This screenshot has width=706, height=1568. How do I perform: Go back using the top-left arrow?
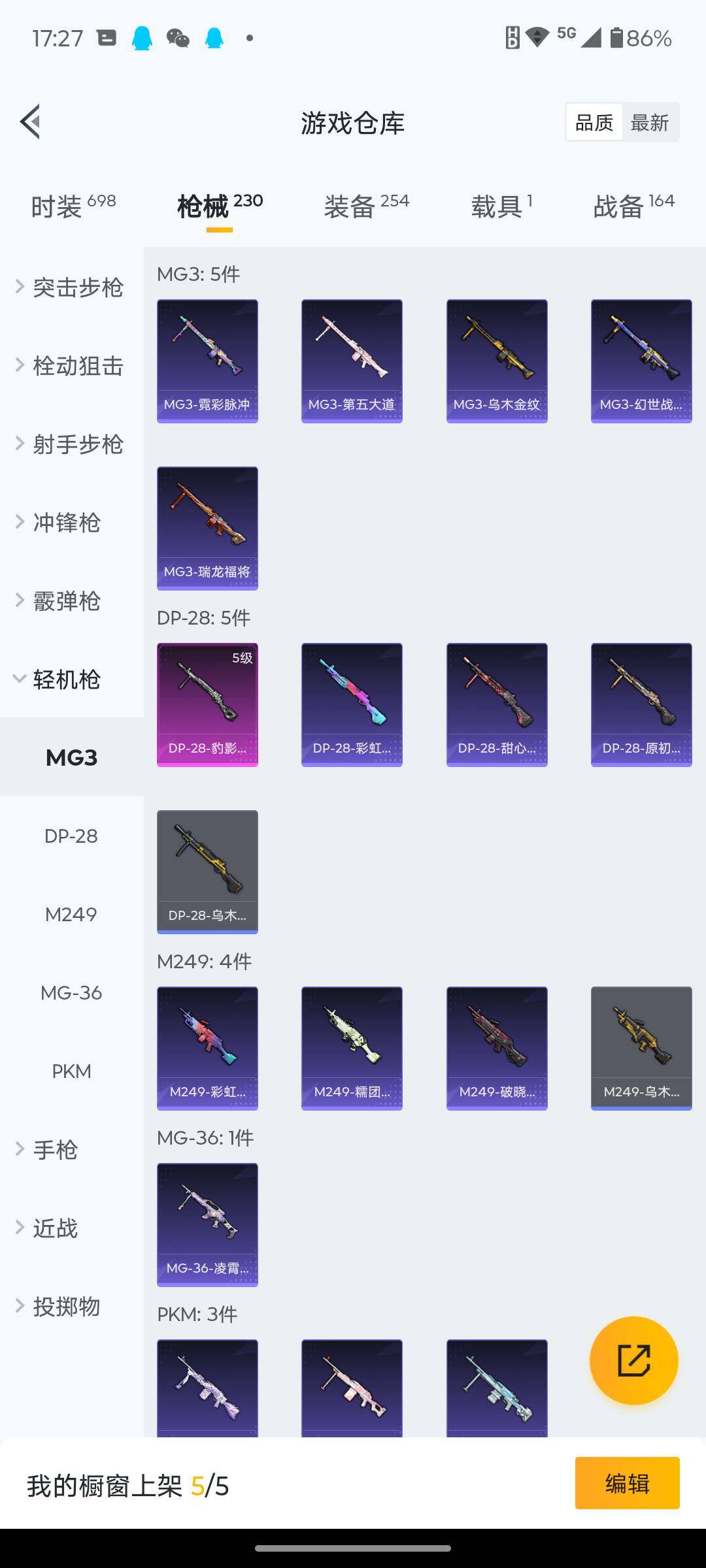30,122
